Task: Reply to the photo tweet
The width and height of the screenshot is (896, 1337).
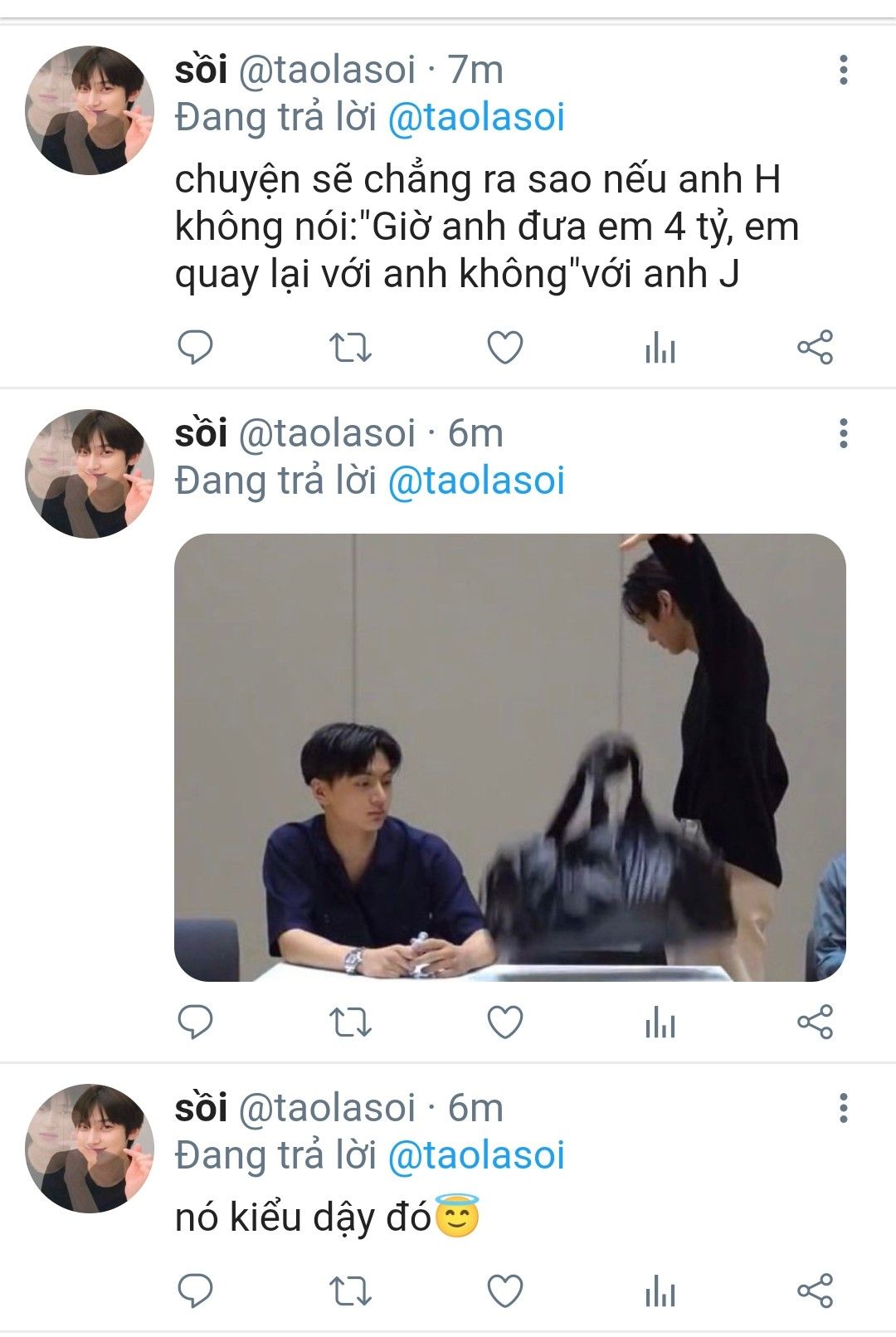Action: click(x=196, y=1022)
